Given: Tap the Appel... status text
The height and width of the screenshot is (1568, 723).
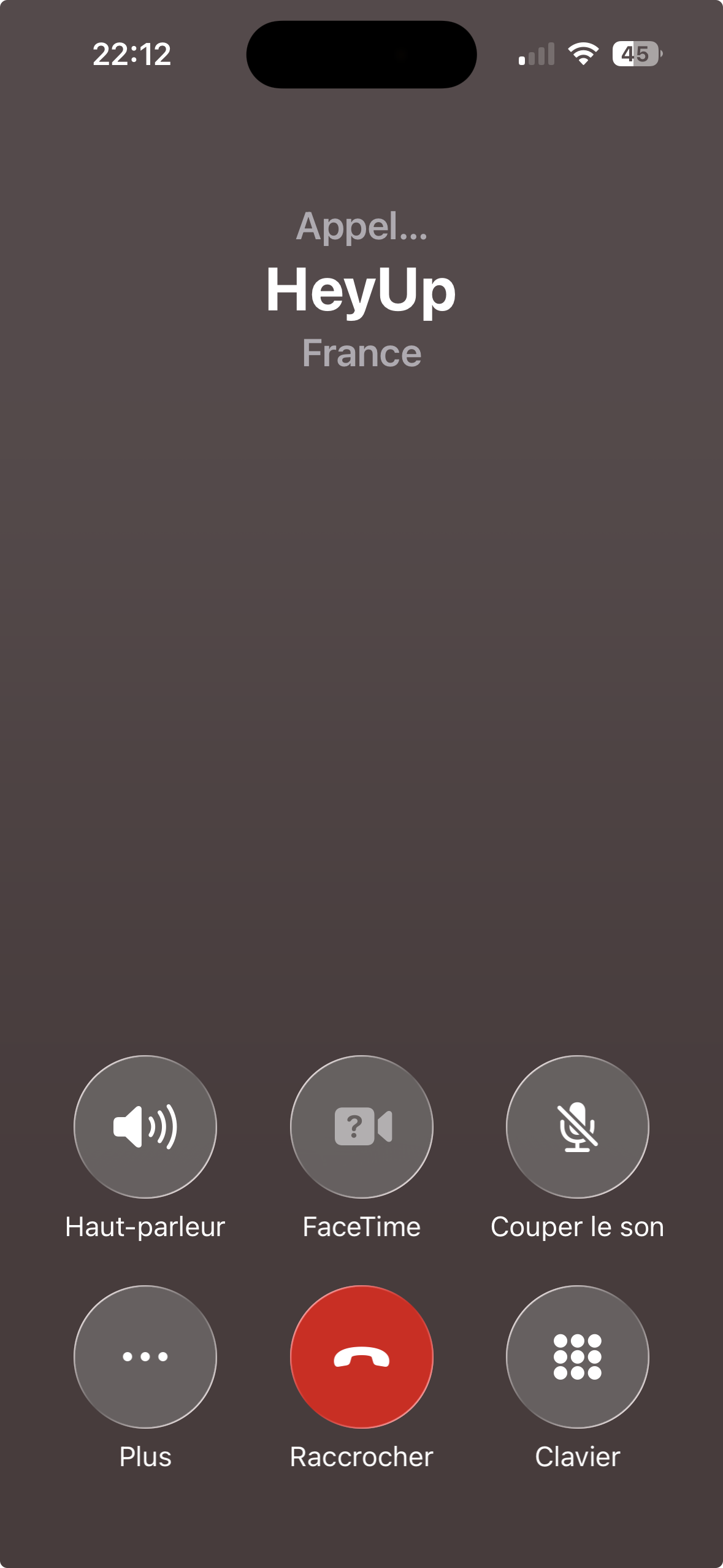Looking at the screenshot, I should (x=361, y=228).
